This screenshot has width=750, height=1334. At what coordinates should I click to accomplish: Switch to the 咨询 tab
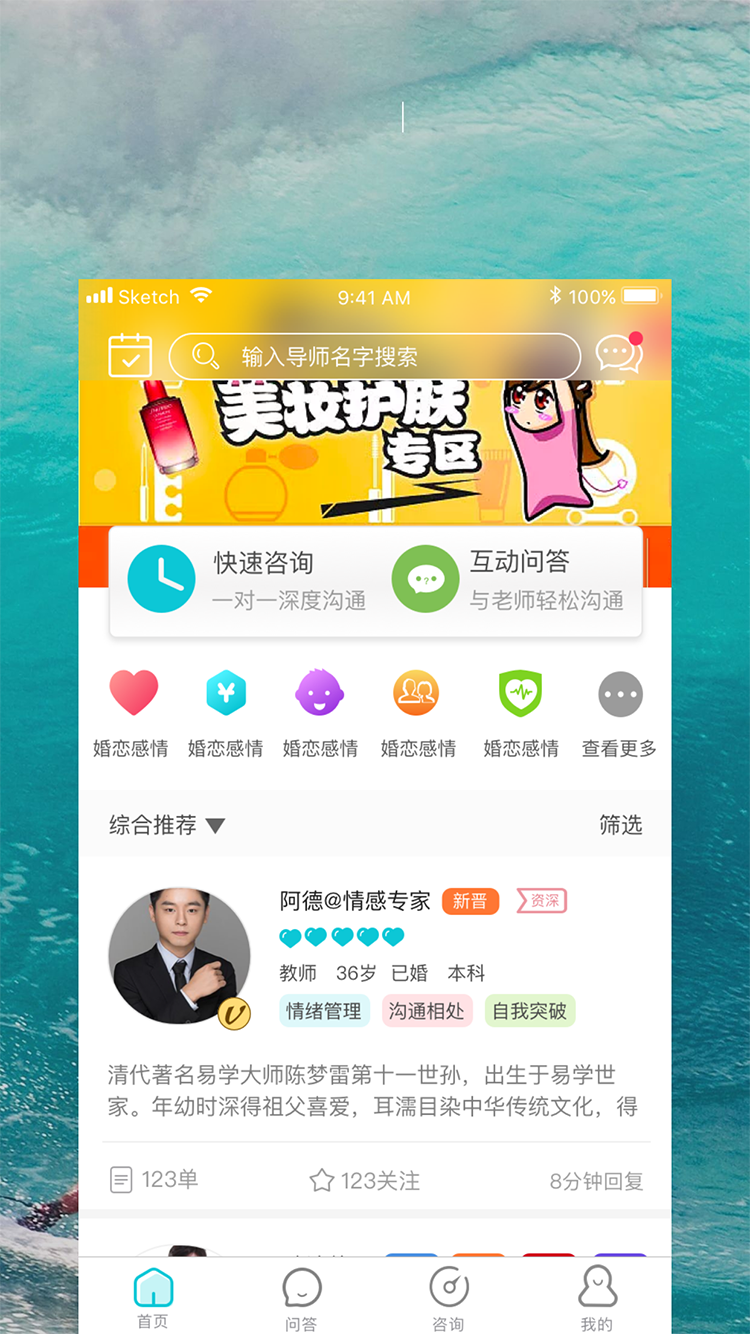coord(448,1298)
